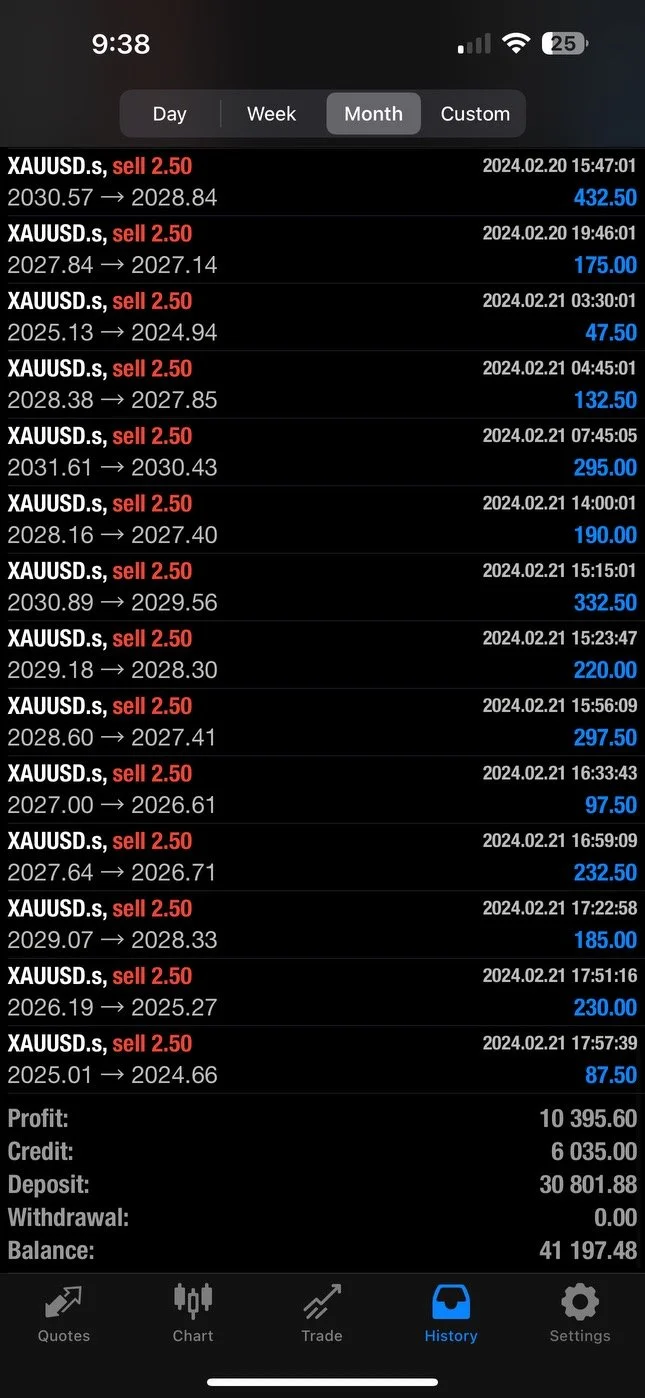The width and height of the screenshot is (645, 1398).
Task: Open the trade with 230.00 profit
Action: coord(322,992)
